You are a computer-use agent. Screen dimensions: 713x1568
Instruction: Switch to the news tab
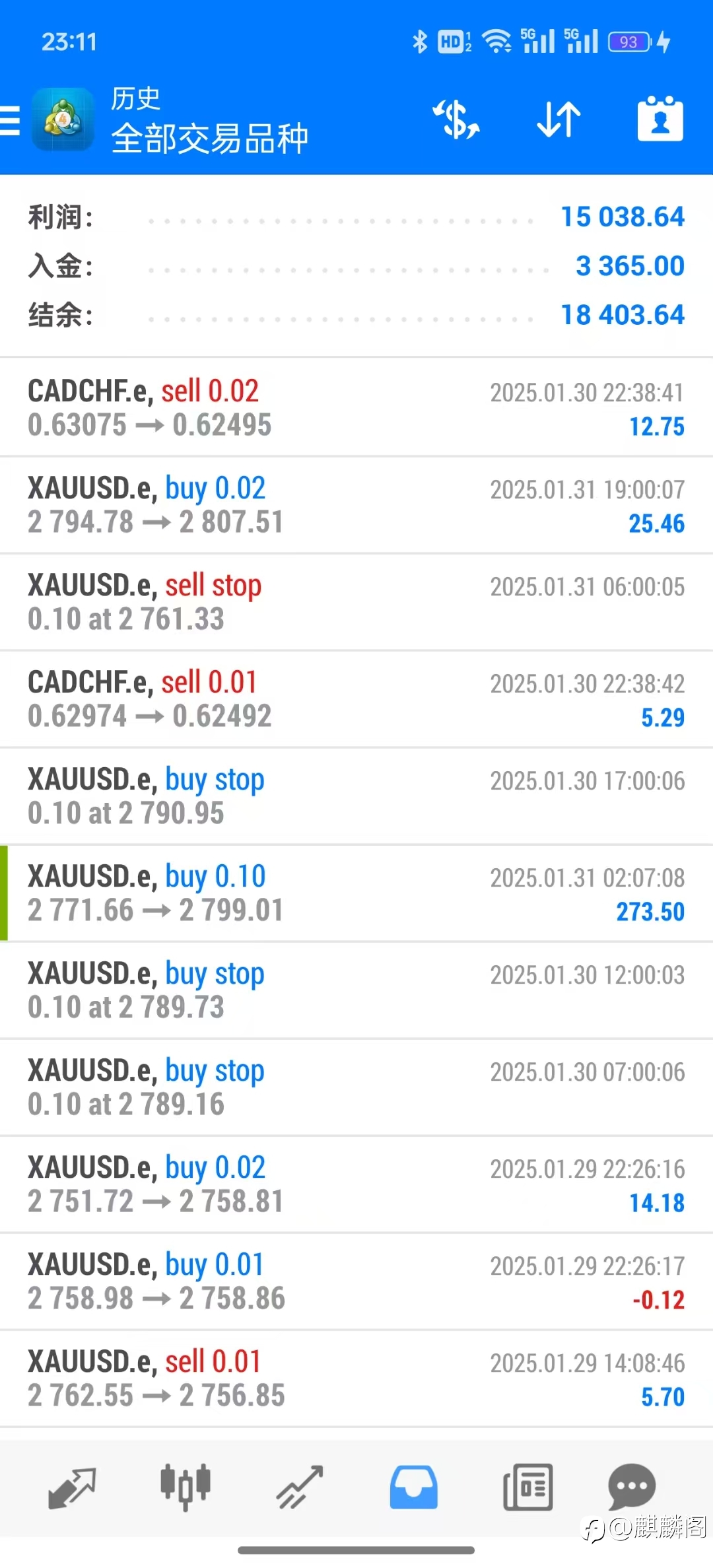tap(527, 1487)
